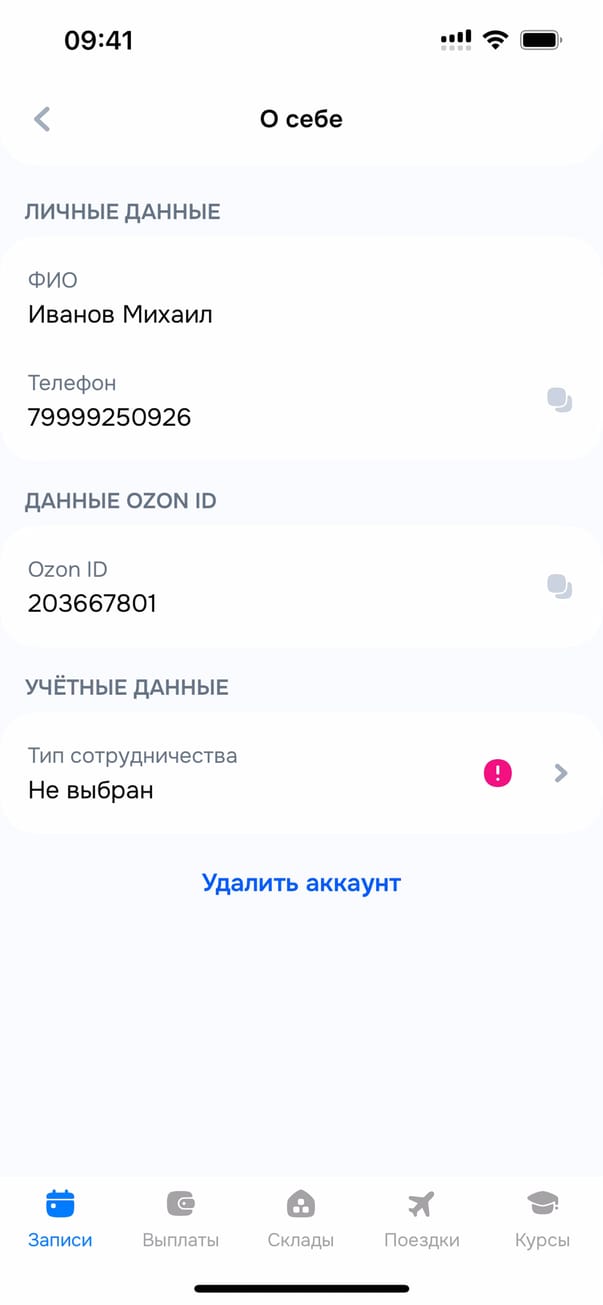
Task: Copy the phone number 79999250926
Action: [x=559, y=400]
